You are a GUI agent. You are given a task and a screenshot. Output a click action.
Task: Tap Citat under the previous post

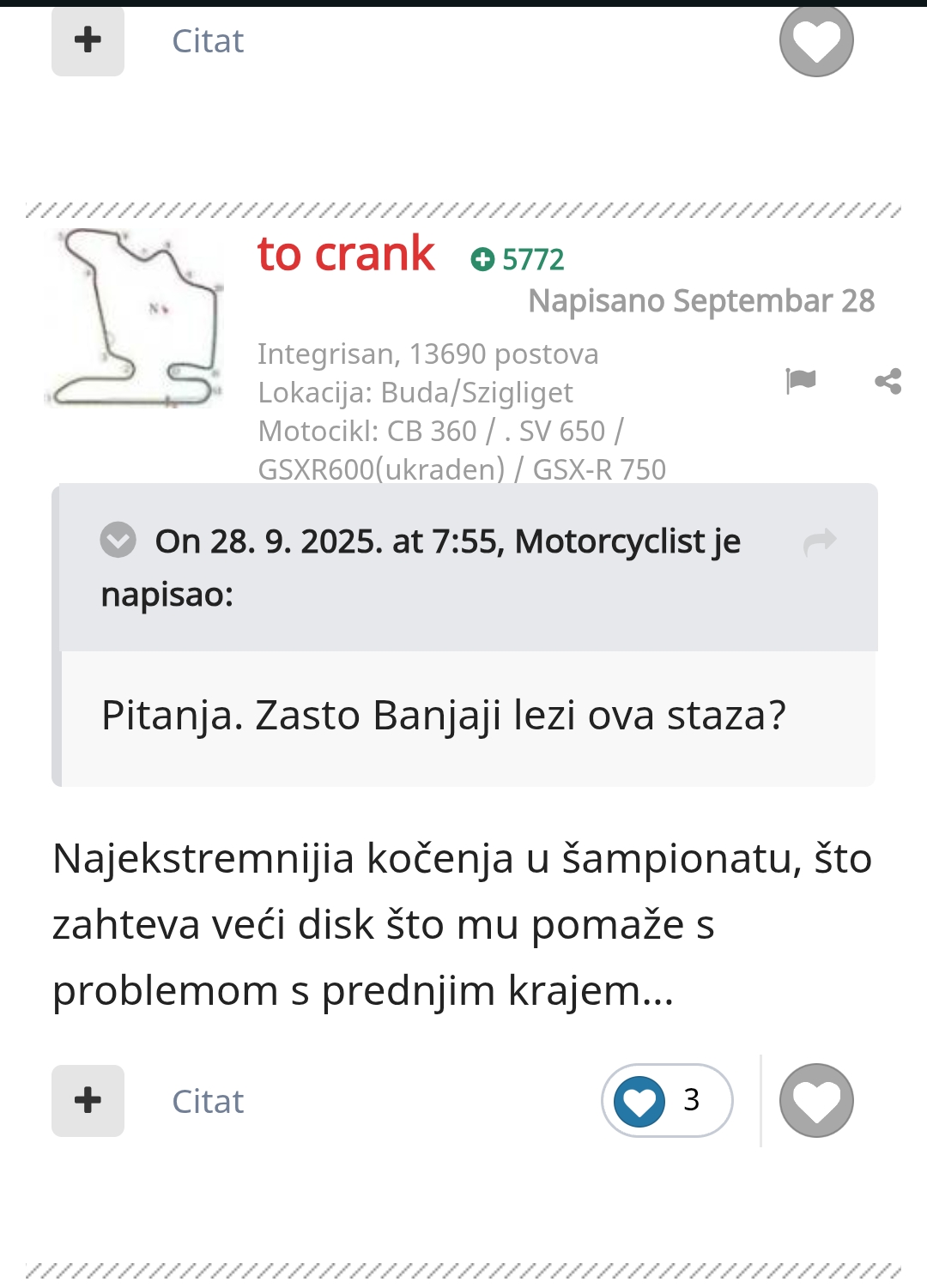208,41
